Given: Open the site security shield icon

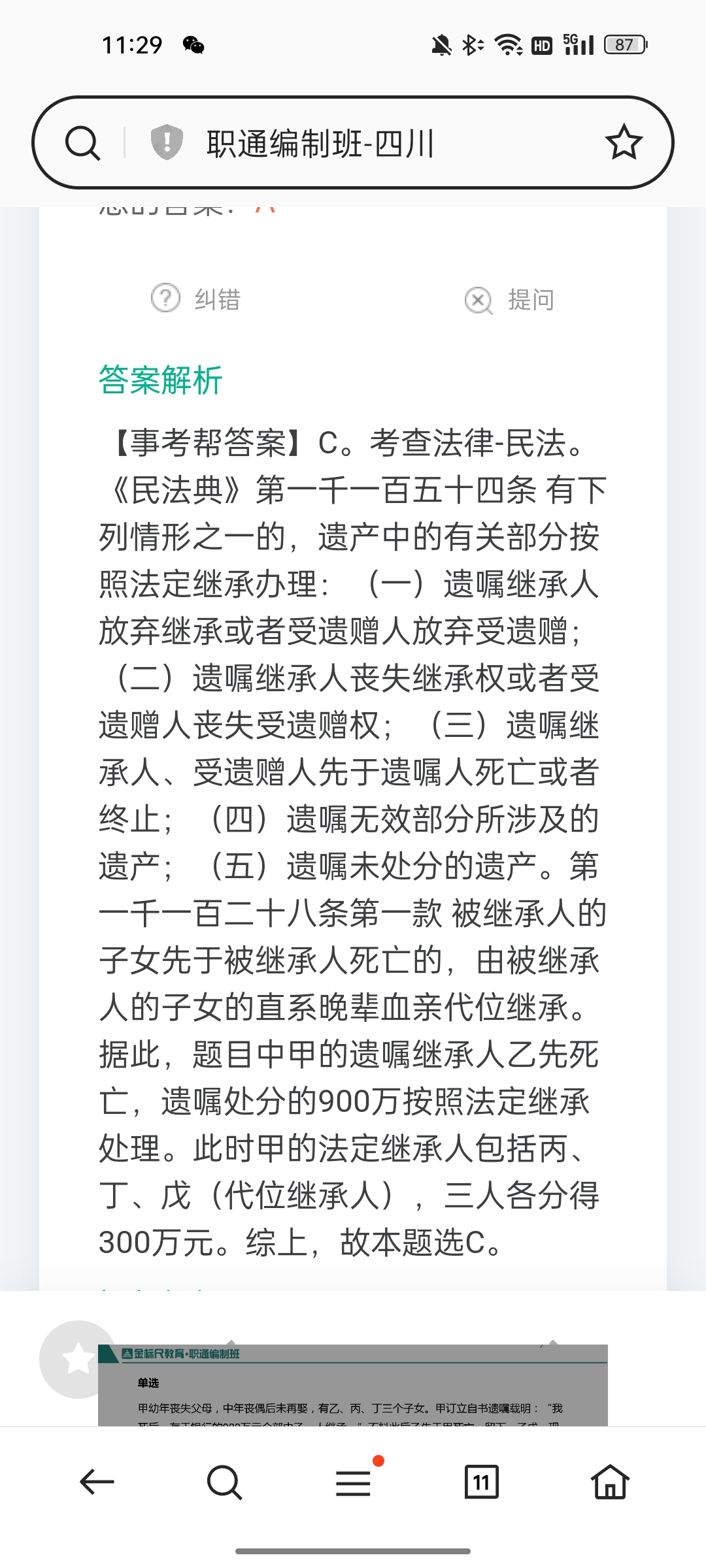Looking at the screenshot, I should click(x=167, y=142).
